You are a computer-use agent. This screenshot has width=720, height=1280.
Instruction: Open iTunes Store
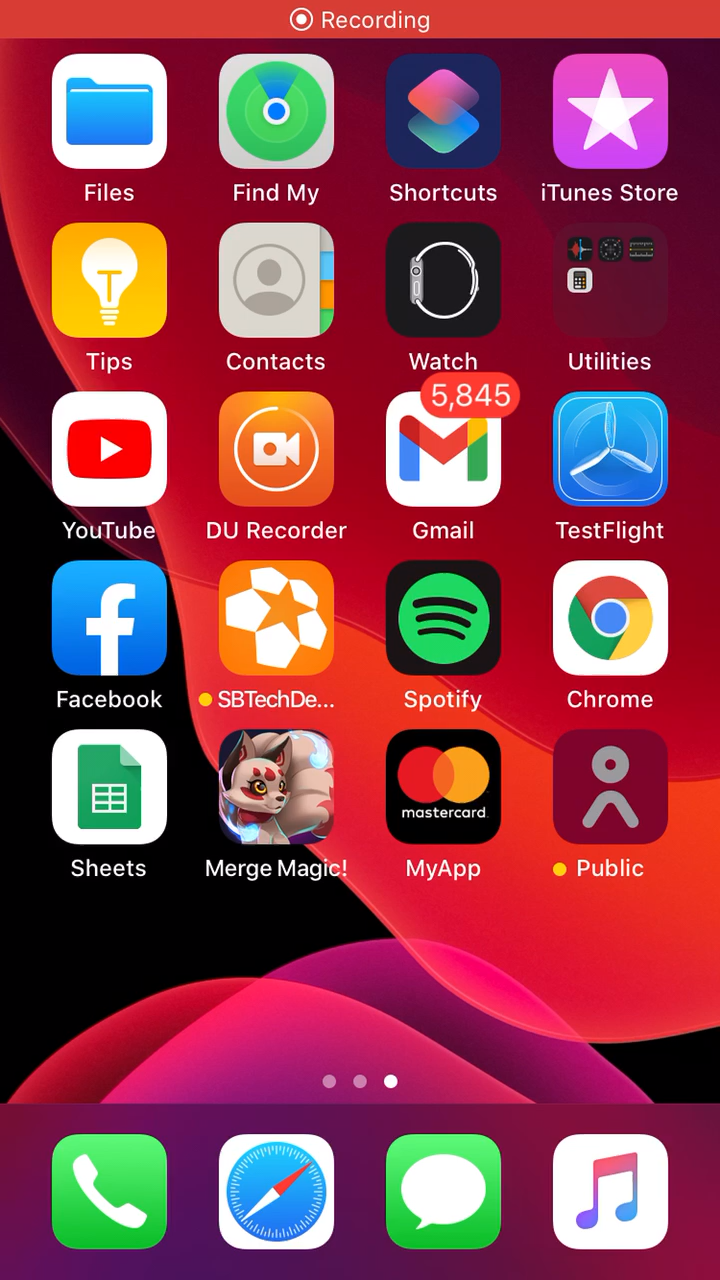[610, 111]
